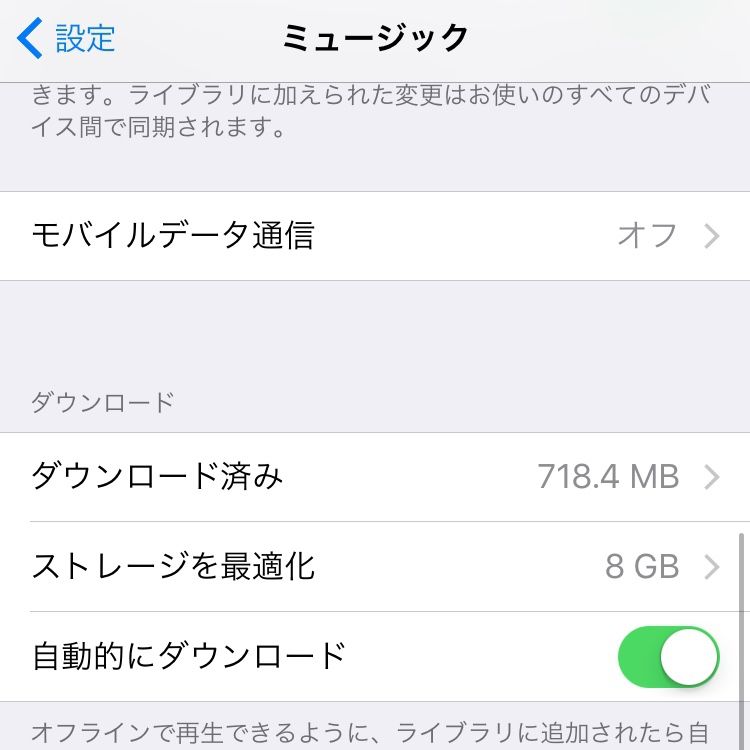The height and width of the screenshot is (750, 750).
Task: Open ダウンロード済み music list
Action: [x=375, y=477]
